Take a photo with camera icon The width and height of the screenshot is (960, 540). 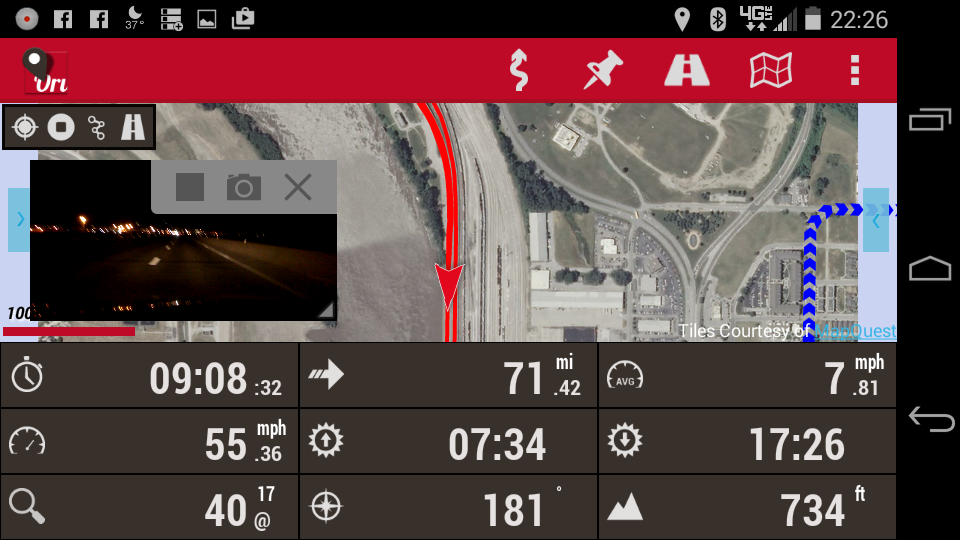(243, 187)
